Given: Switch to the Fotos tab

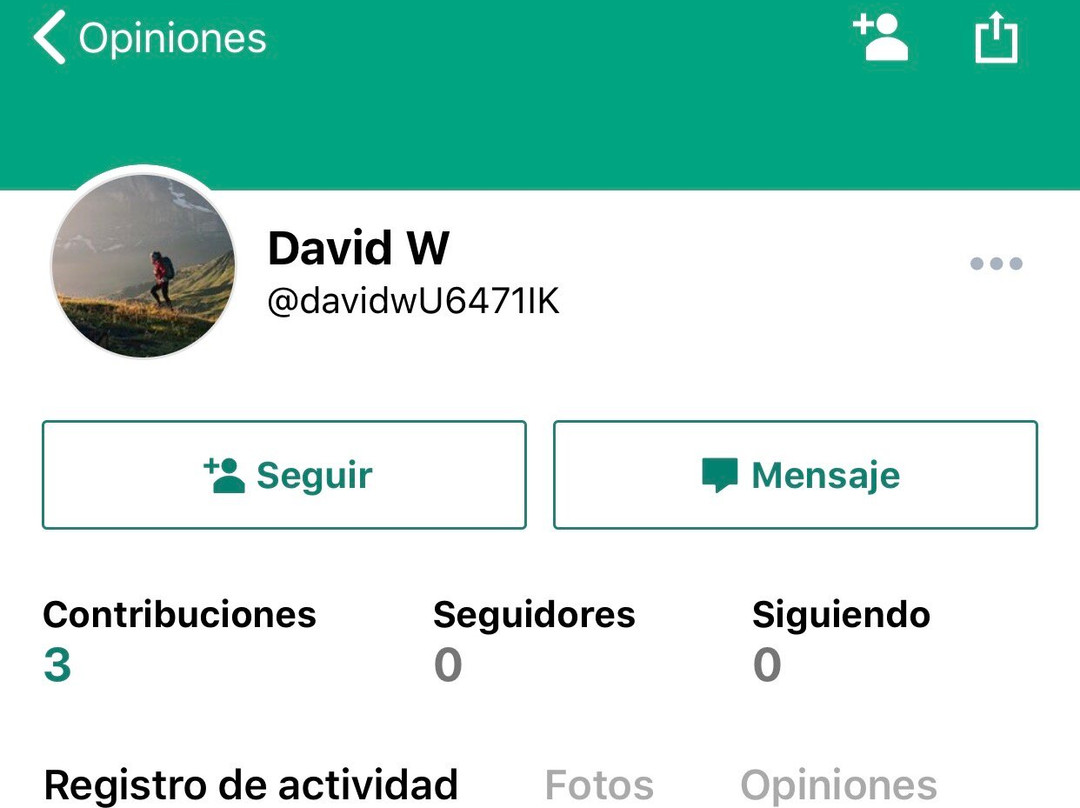Looking at the screenshot, I should tap(599, 785).
